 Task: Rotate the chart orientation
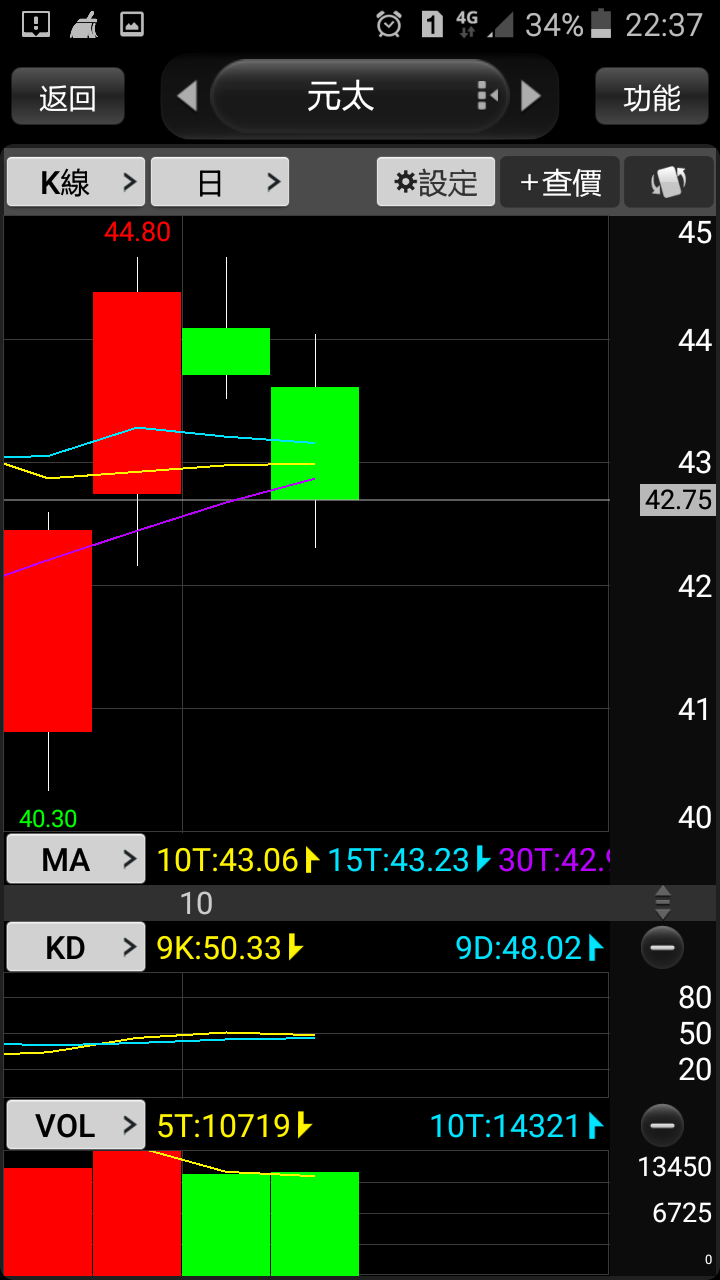pos(668,182)
